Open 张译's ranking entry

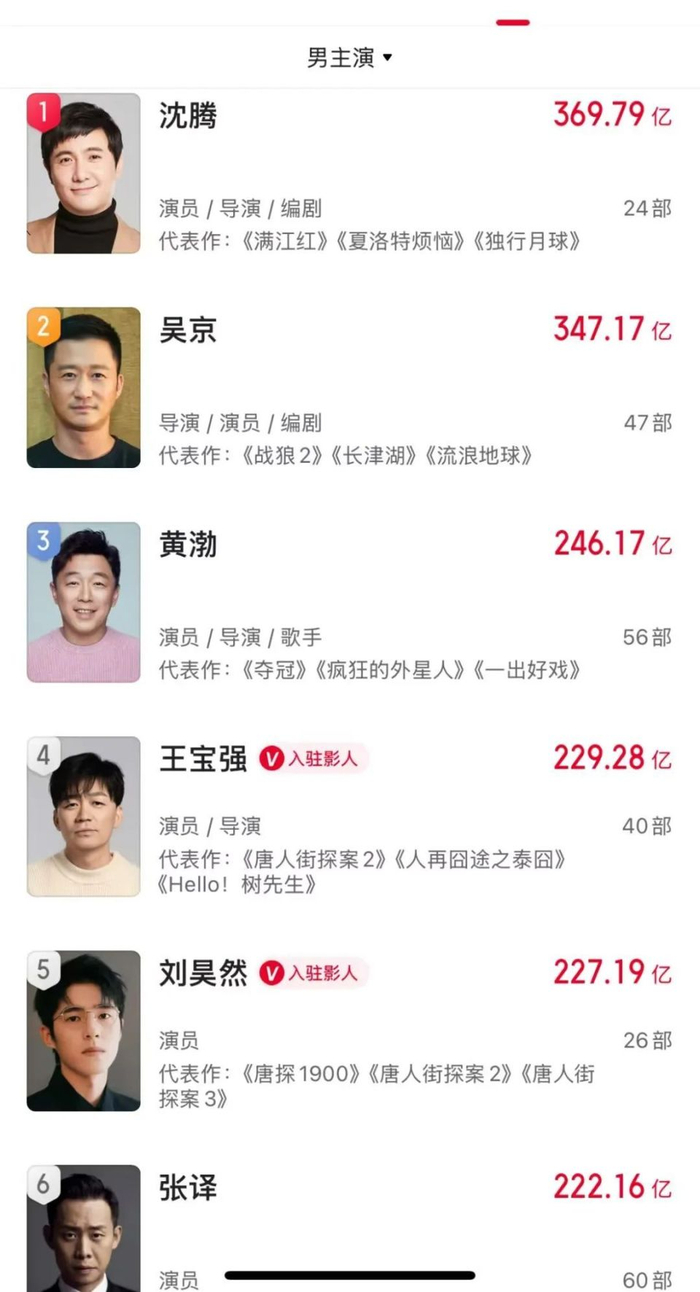(x=350, y=1226)
